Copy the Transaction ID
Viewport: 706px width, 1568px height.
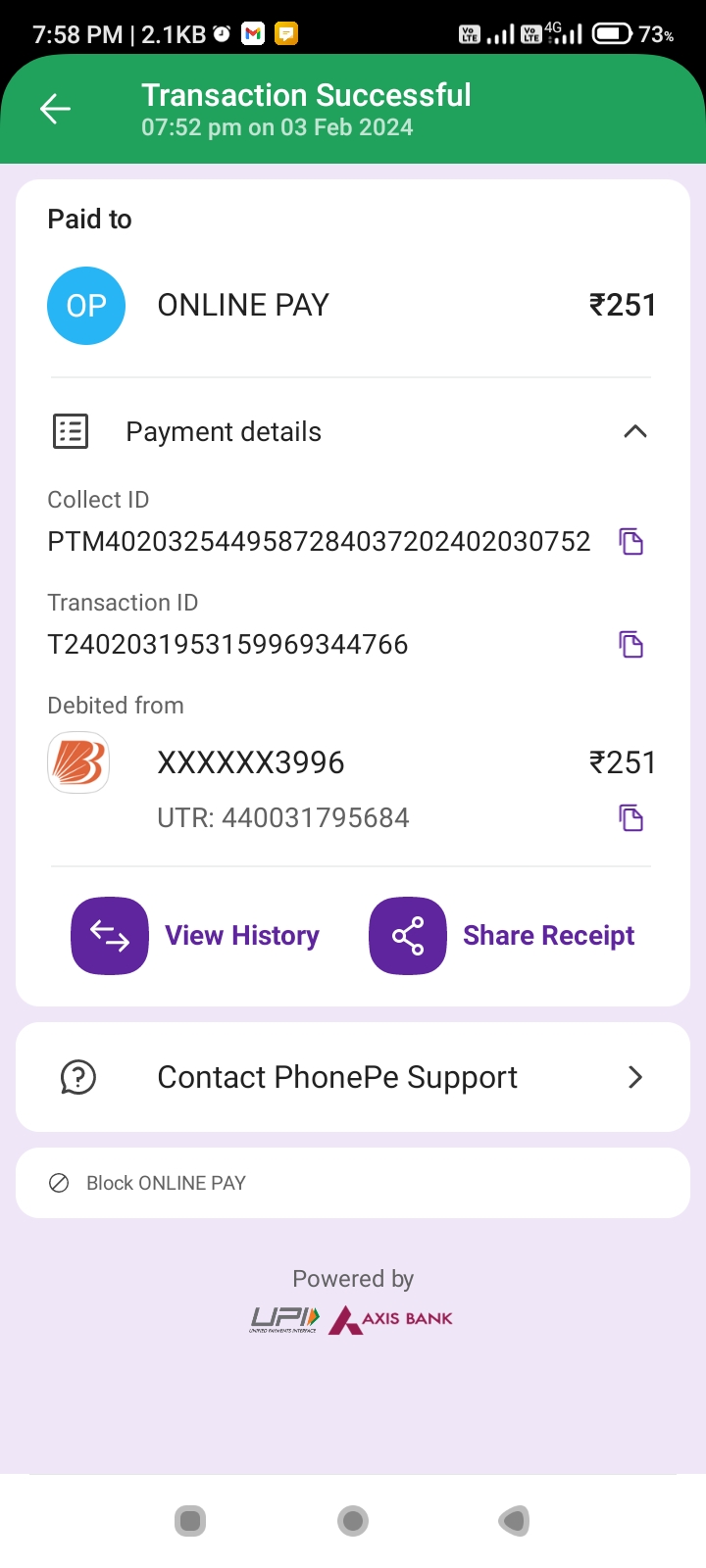630,644
